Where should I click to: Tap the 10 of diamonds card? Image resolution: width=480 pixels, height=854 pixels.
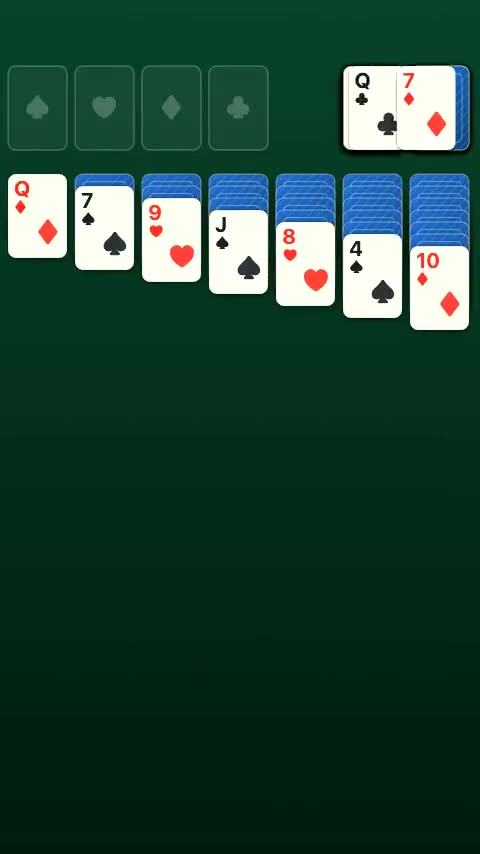tap(440, 288)
